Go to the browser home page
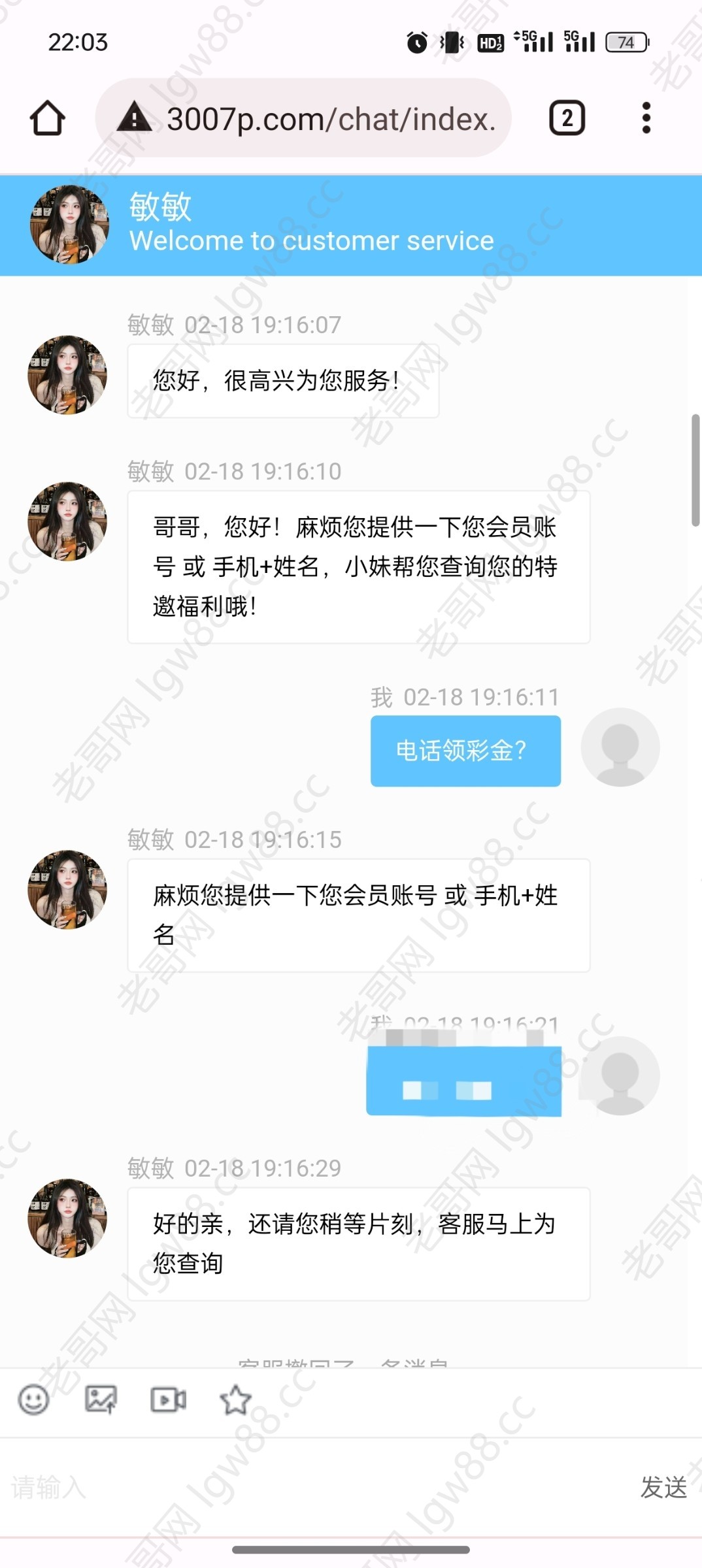Viewport: 702px width, 1568px height. pyautogui.click(x=48, y=118)
